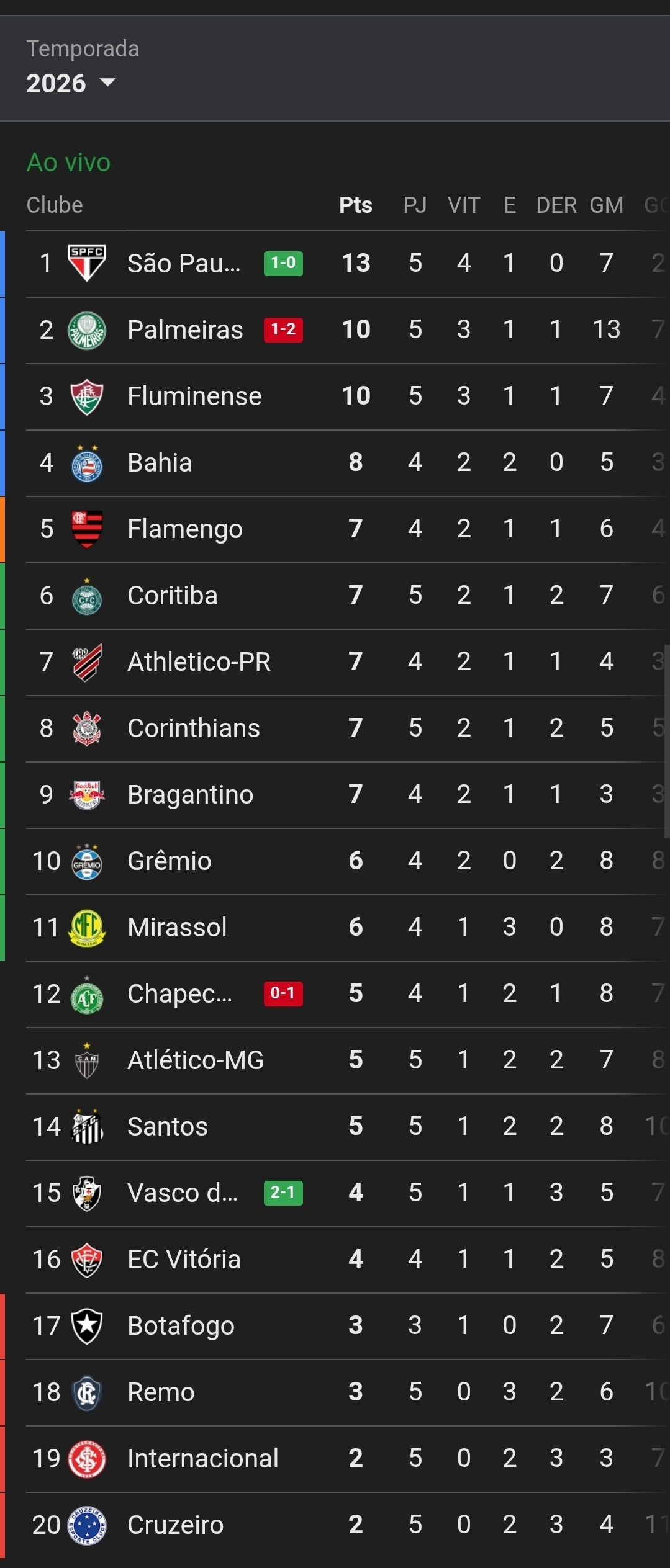Image resolution: width=670 pixels, height=1568 pixels.
Task: Open the 2026 season dropdown
Action: 71,83
